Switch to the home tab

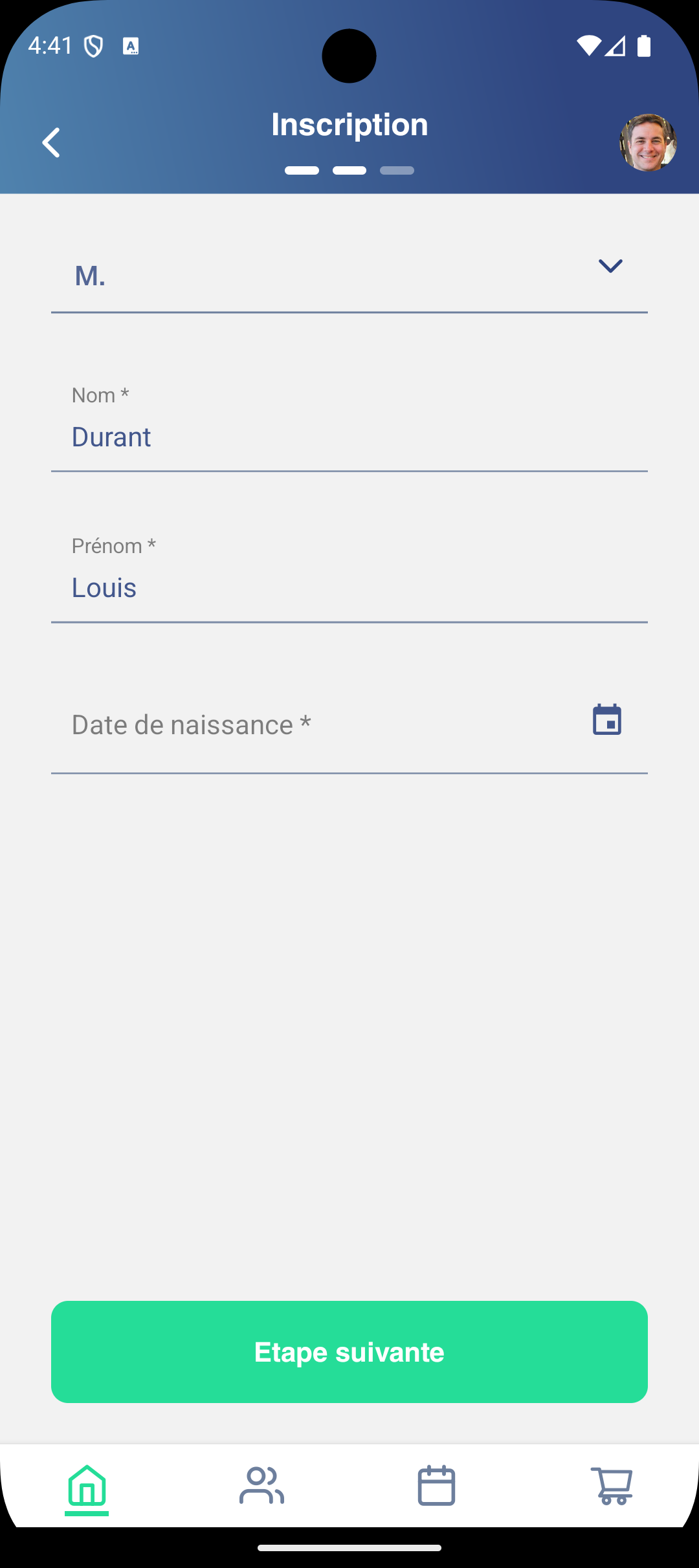click(x=87, y=1485)
